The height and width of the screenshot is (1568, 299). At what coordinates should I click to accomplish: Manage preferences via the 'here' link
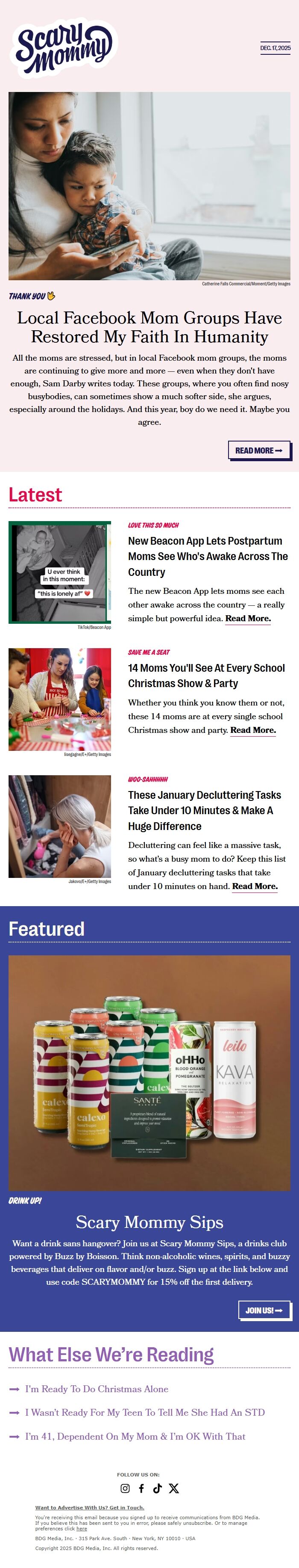pyautogui.click(x=82, y=1529)
